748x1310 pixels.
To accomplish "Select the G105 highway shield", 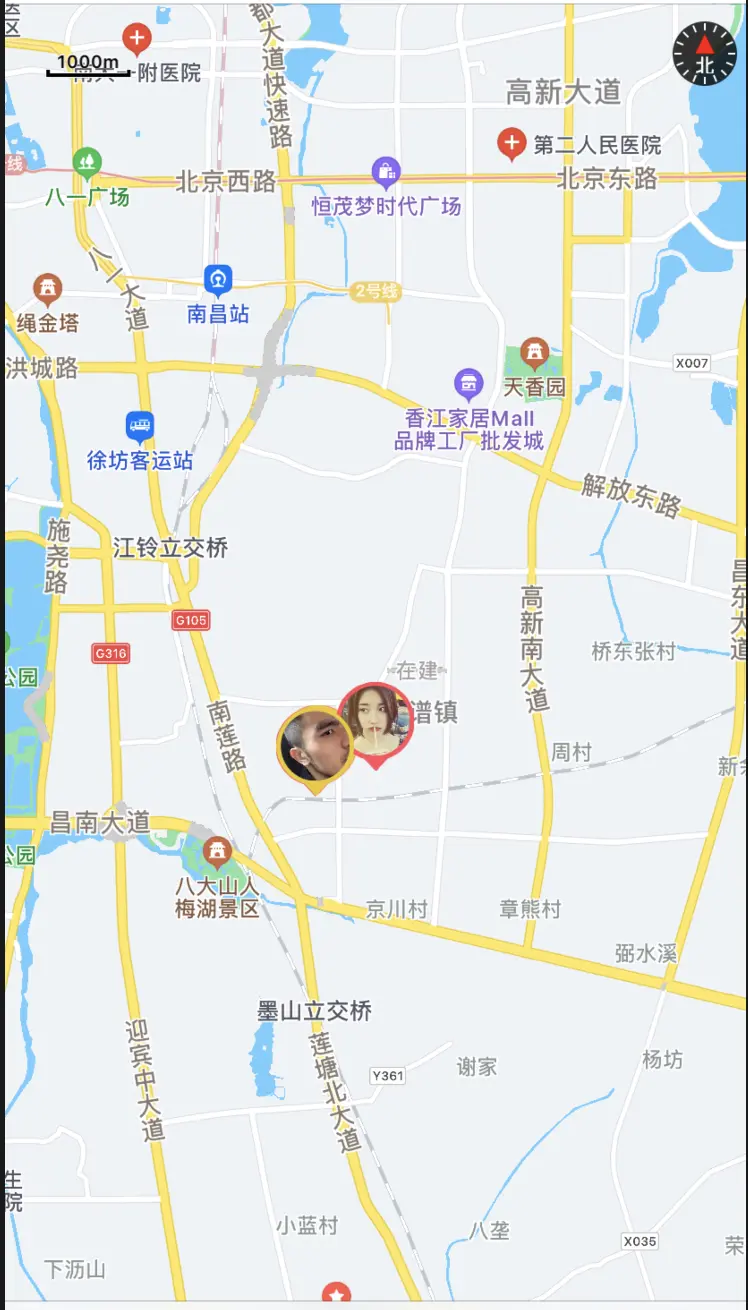I will [191, 620].
